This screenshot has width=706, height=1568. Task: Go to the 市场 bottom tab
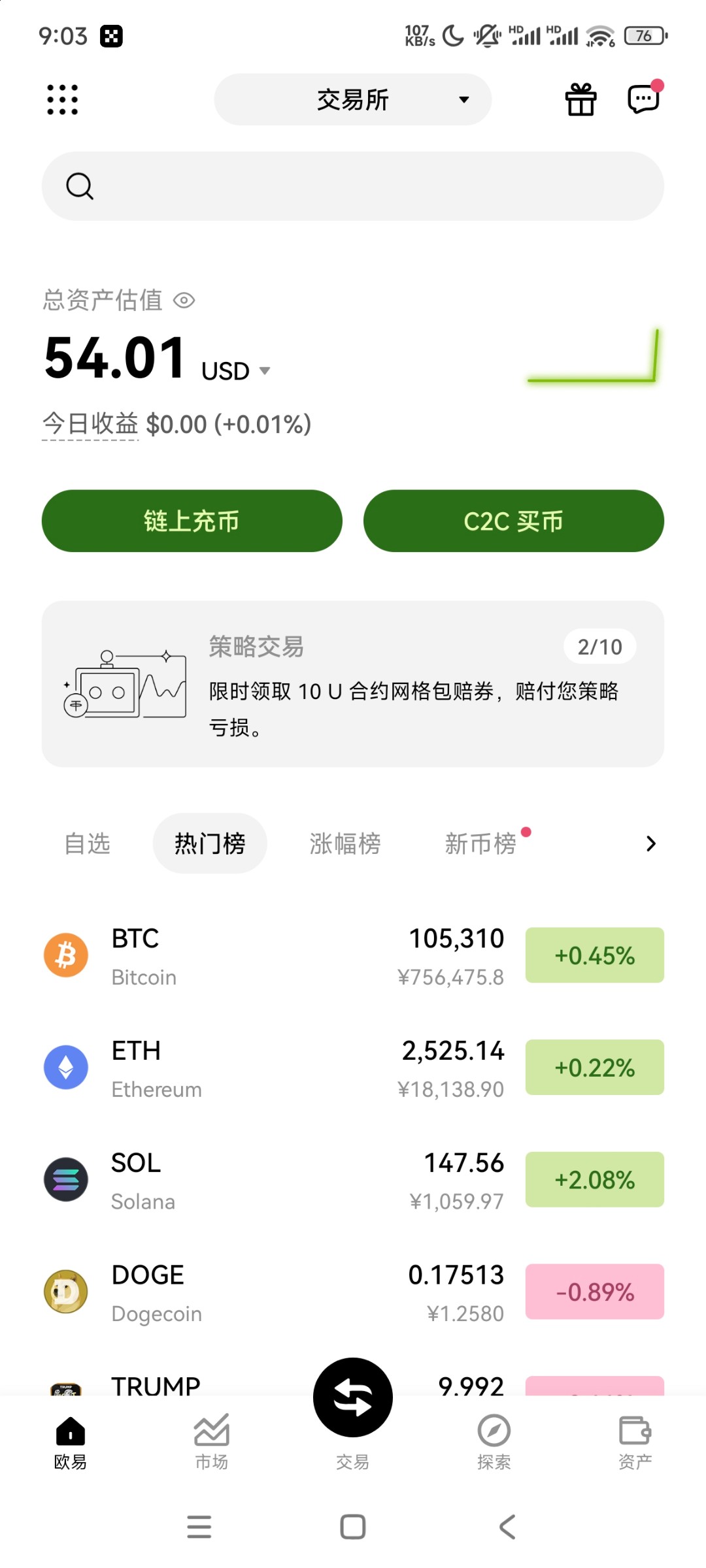click(x=212, y=1442)
